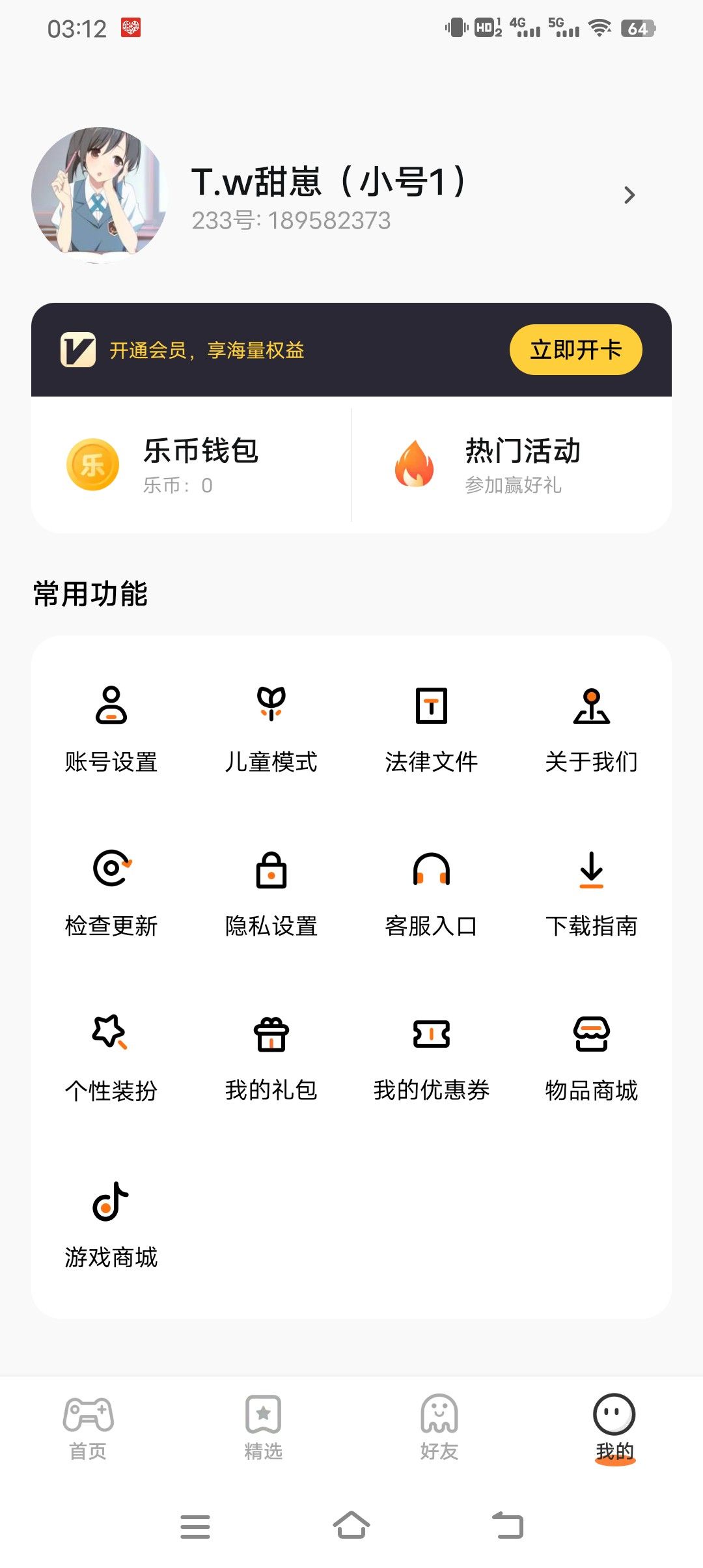
Task: Tap the 立即开卡 membership button
Action: tap(575, 350)
